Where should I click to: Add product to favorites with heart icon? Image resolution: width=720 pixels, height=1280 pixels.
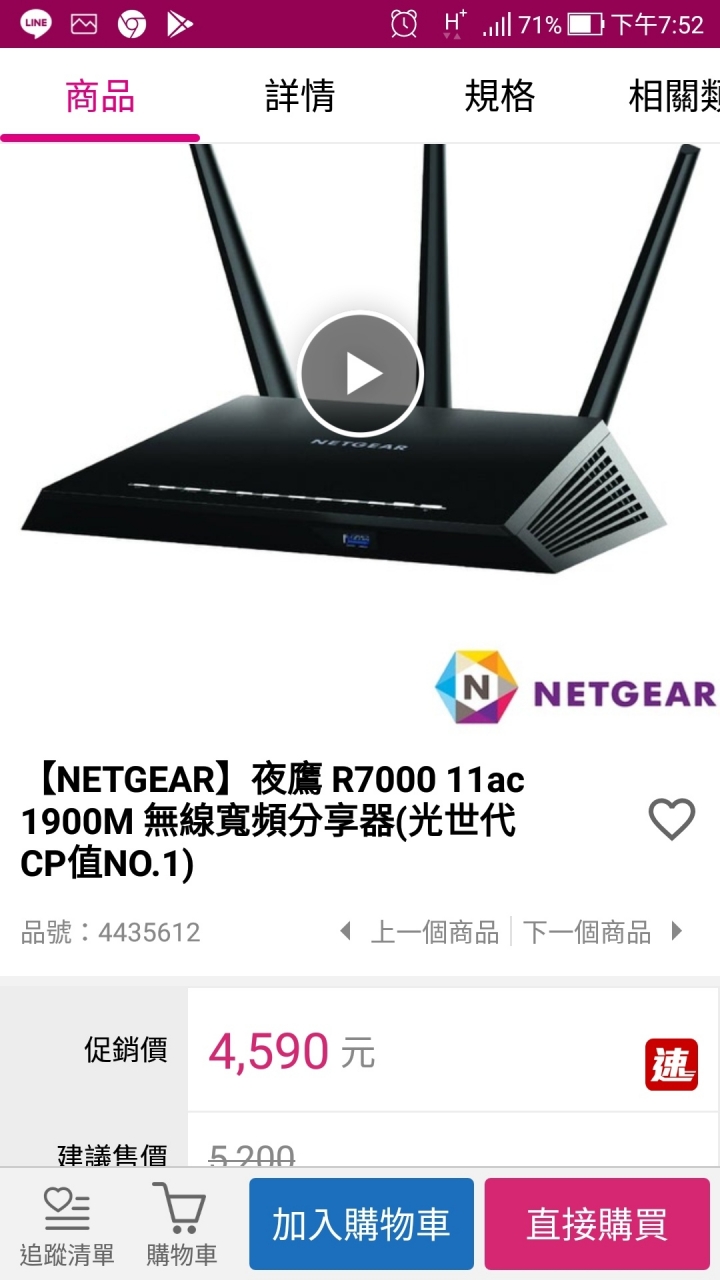(671, 820)
